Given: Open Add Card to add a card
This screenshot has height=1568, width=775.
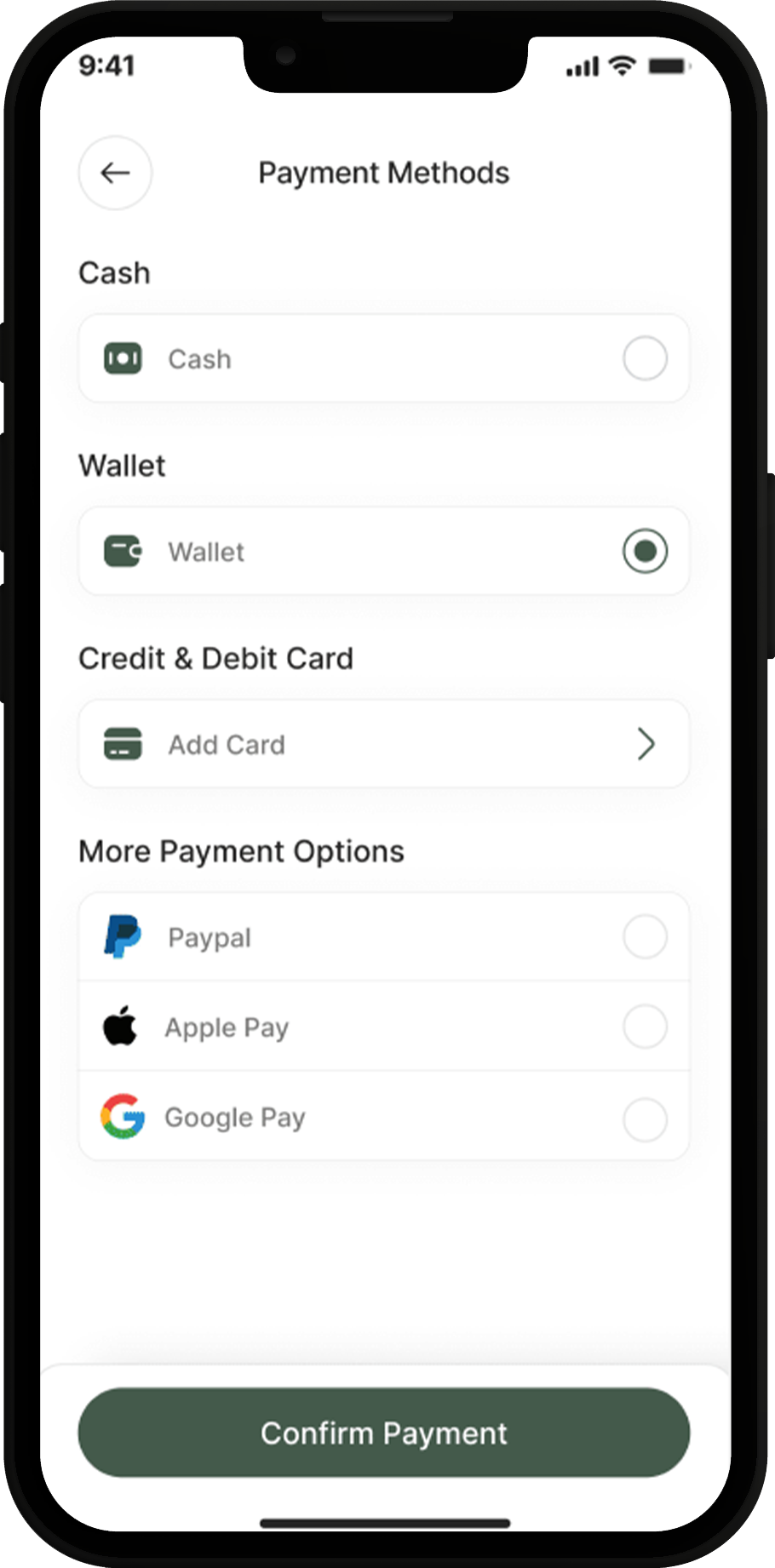Looking at the screenshot, I should pos(383,744).
